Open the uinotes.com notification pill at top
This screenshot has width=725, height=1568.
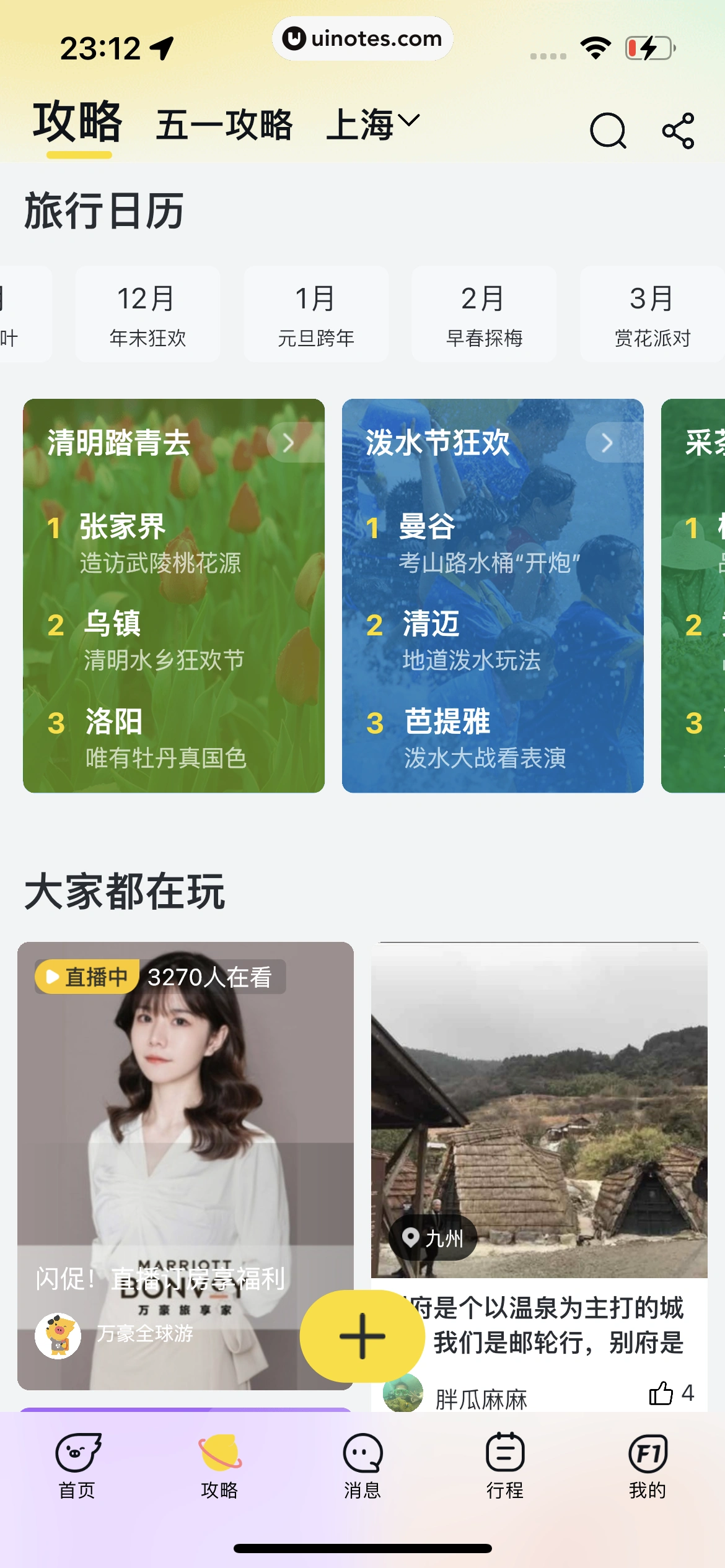point(362,38)
